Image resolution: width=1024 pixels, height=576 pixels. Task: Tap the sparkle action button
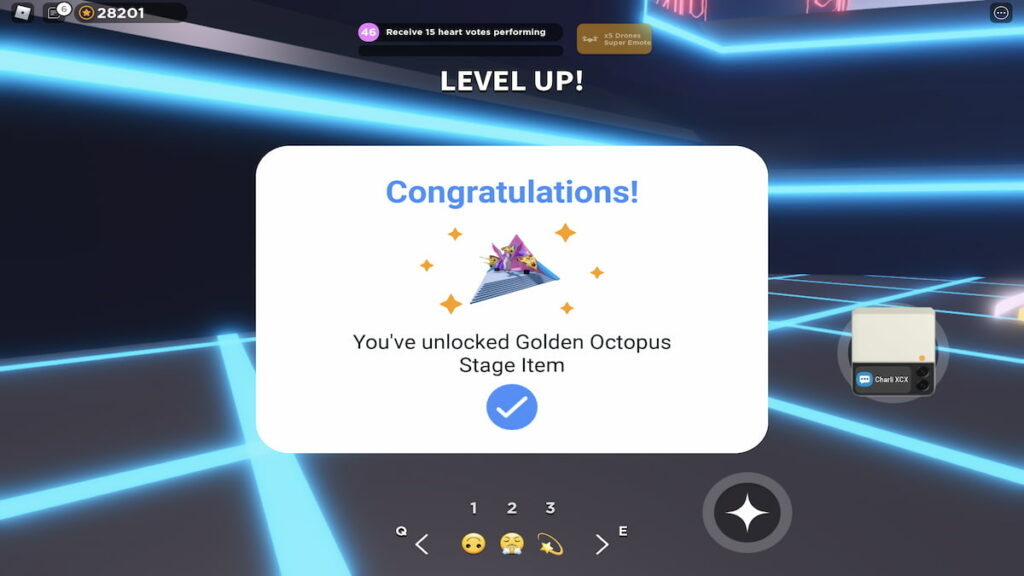[747, 514]
